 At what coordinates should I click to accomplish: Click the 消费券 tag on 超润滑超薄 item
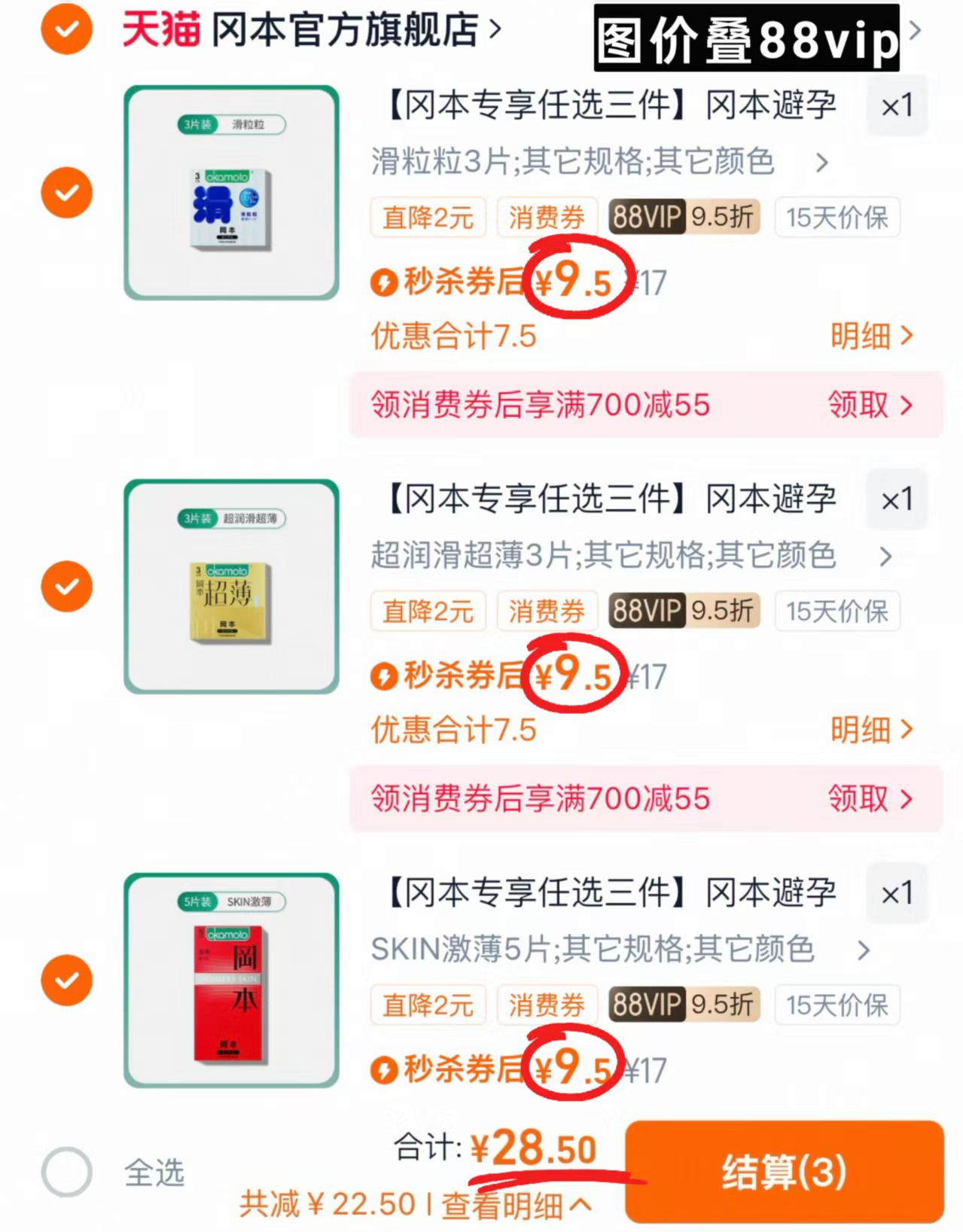pos(547,611)
